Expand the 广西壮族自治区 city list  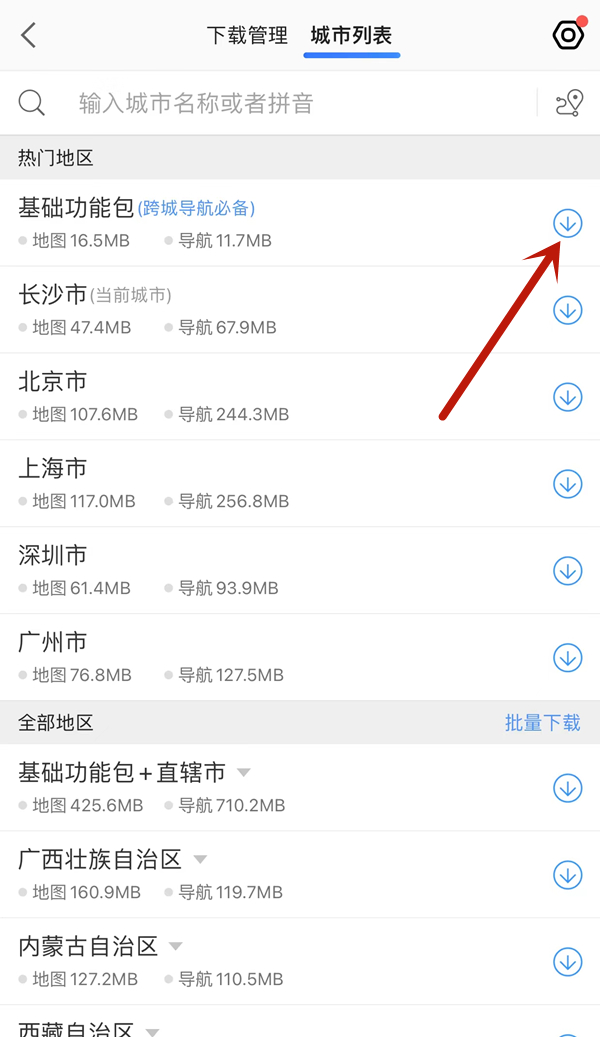[x=200, y=859]
